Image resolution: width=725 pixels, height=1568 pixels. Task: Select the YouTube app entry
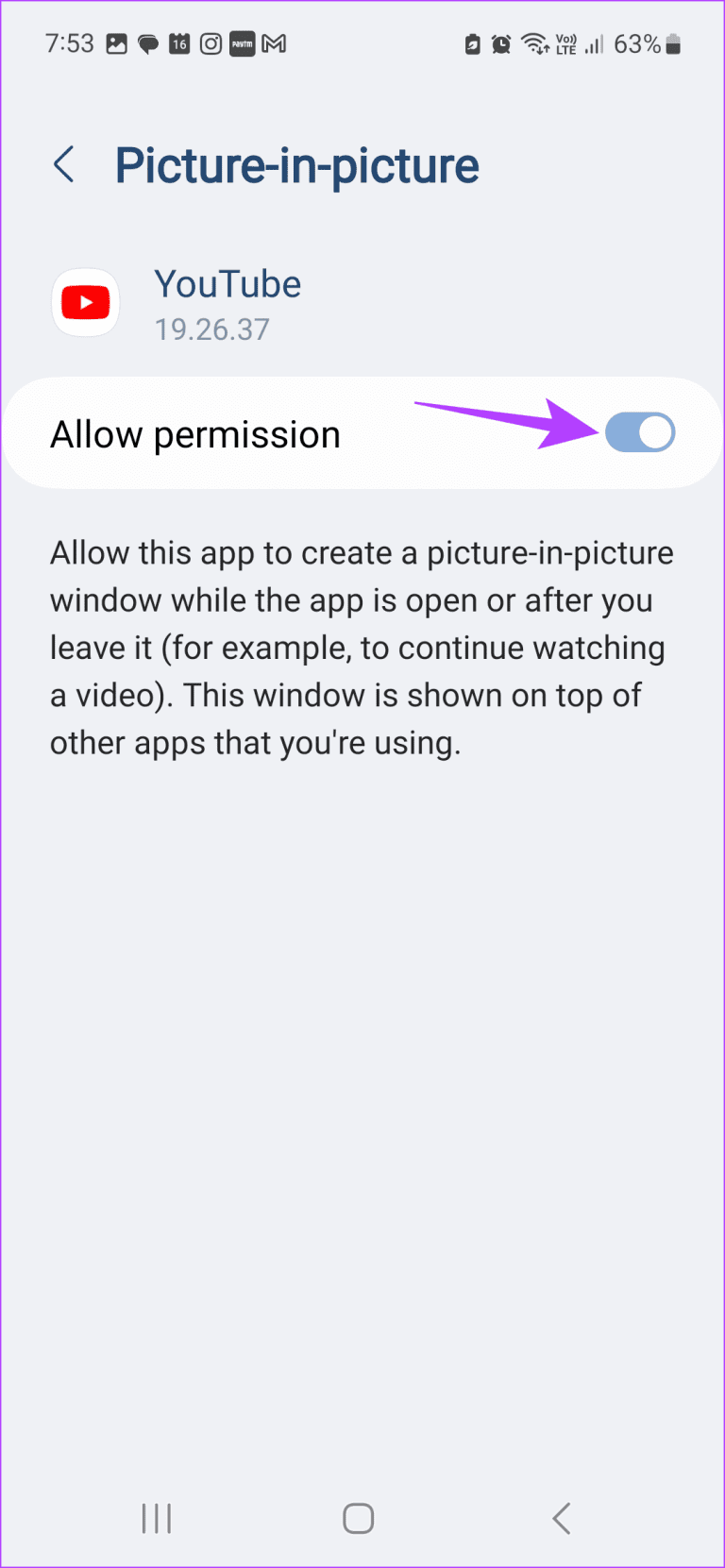coord(228,283)
